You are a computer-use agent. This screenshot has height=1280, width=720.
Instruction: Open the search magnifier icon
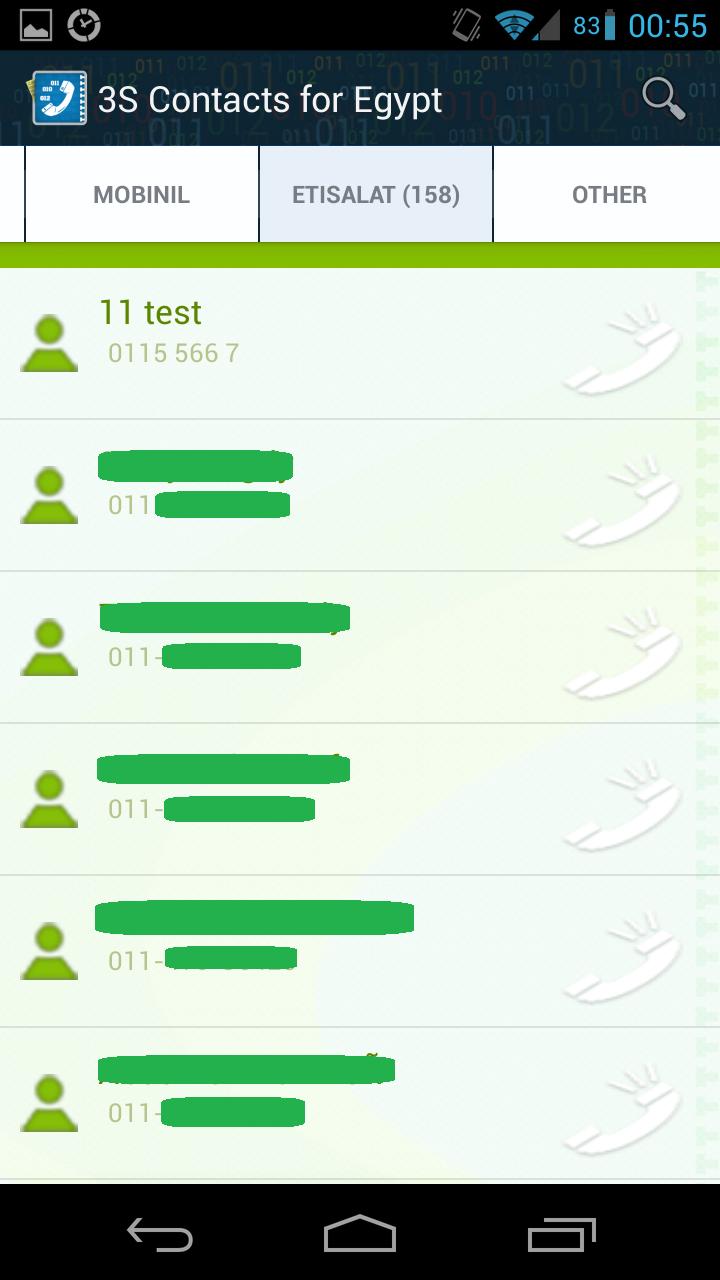coord(662,99)
